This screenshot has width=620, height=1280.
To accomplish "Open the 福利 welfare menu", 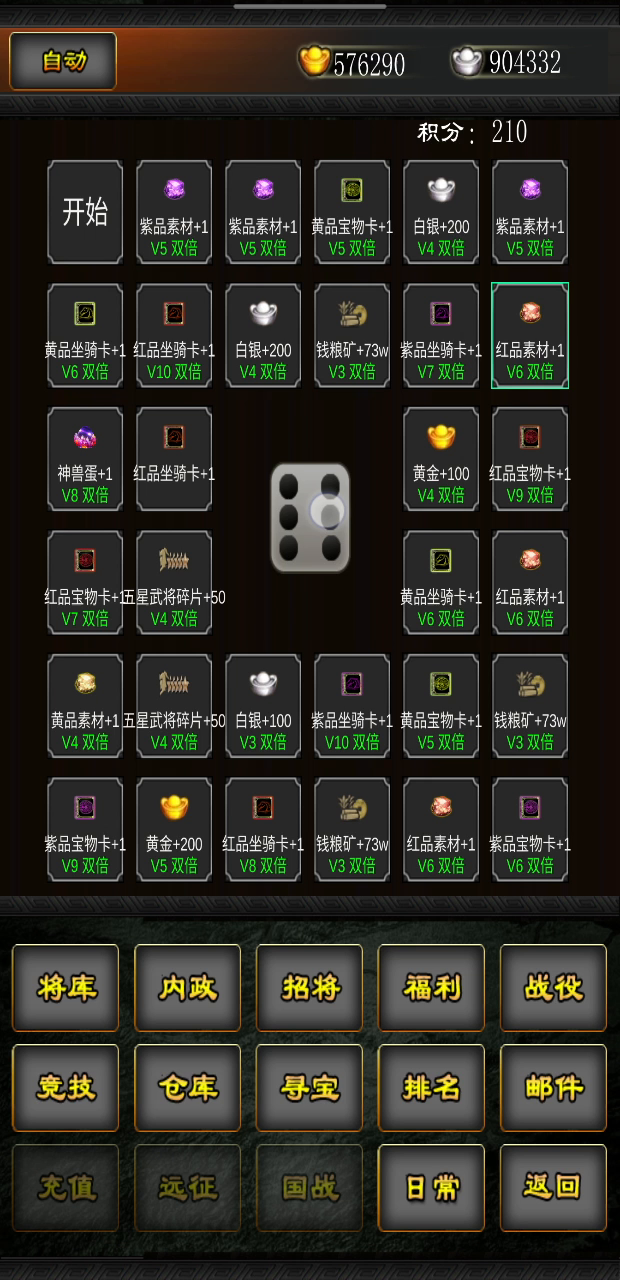I will (x=432, y=988).
